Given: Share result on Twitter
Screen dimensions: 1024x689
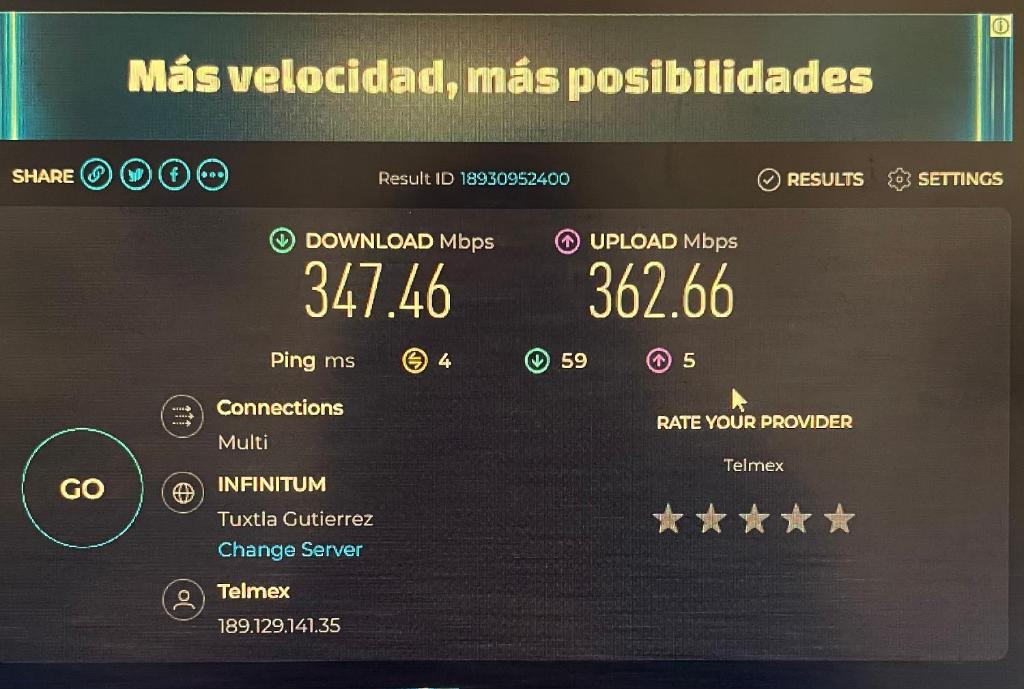Looking at the screenshot, I should pos(135,176).
